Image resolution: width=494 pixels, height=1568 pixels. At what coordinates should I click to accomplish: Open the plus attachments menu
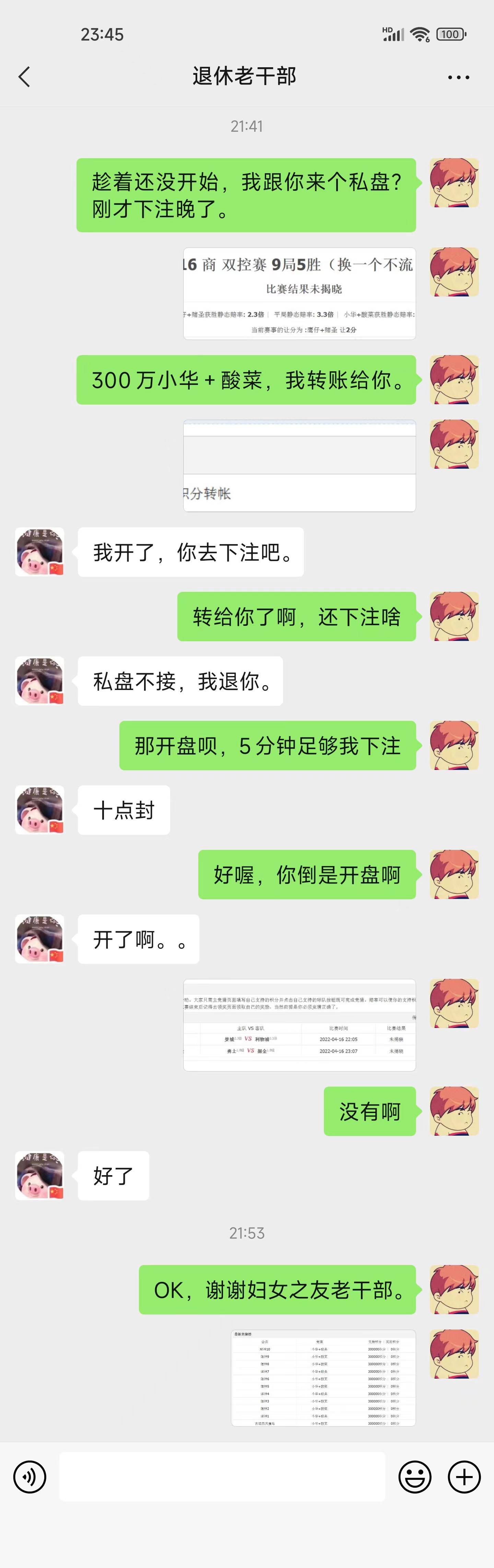click(464, 1477)
